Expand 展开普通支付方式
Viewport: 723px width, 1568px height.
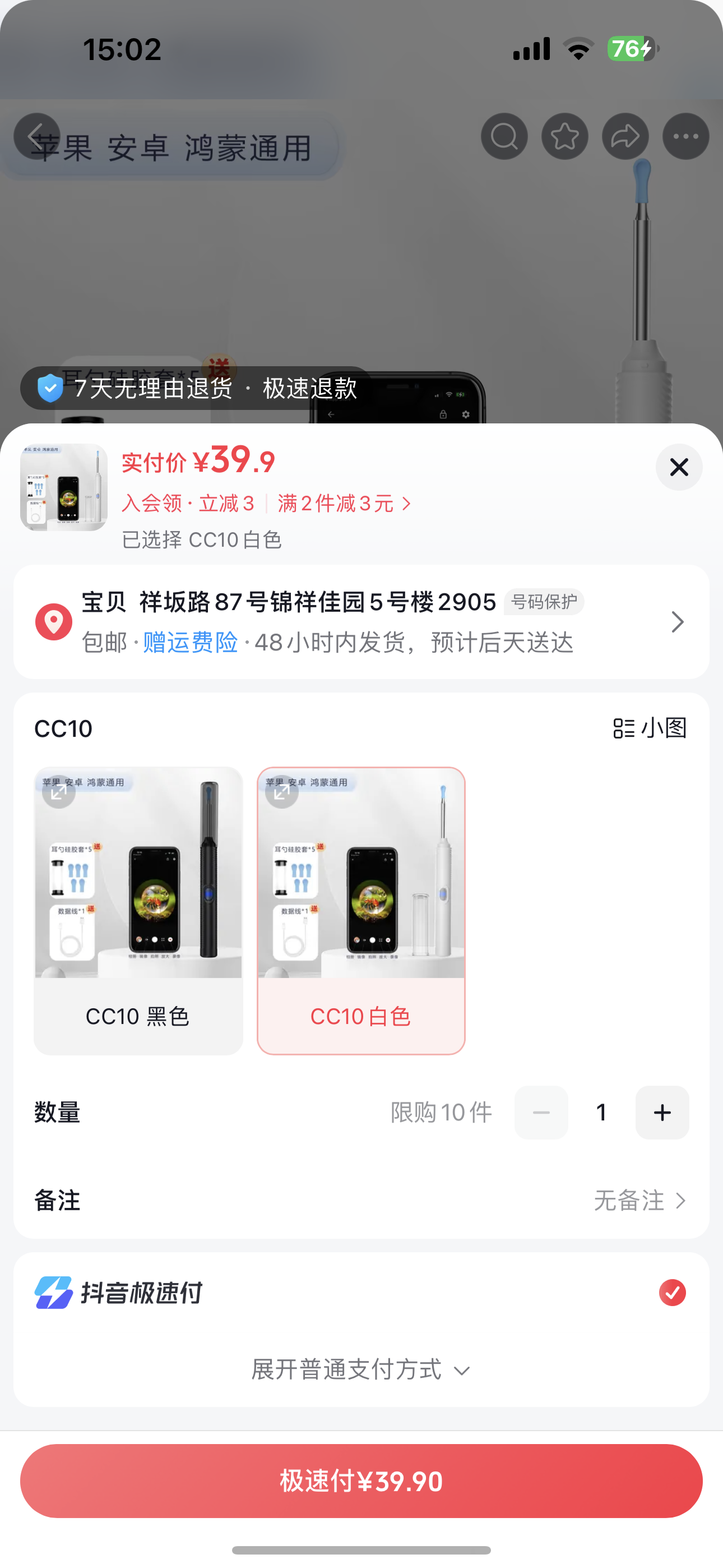point(361,1369)
